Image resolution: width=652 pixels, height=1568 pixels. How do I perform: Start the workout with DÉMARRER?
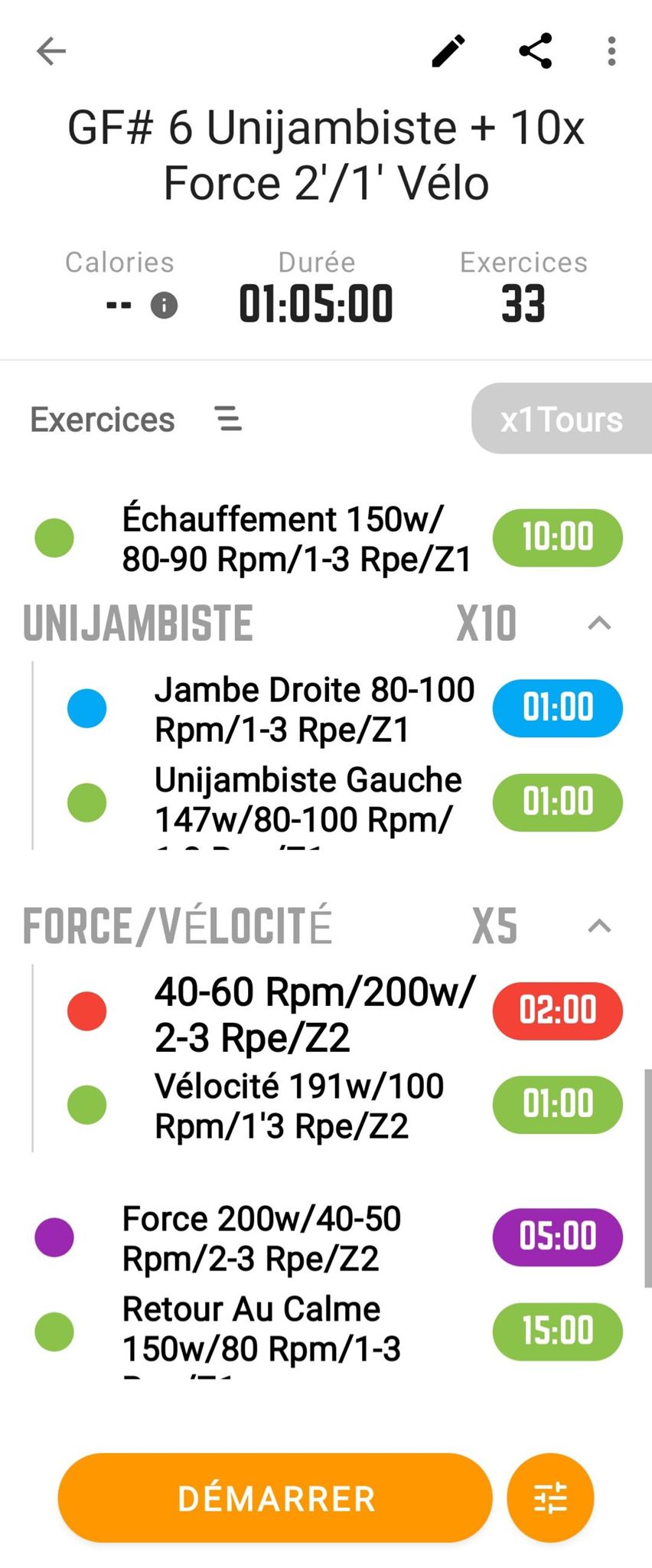(x=275, y=1498)
